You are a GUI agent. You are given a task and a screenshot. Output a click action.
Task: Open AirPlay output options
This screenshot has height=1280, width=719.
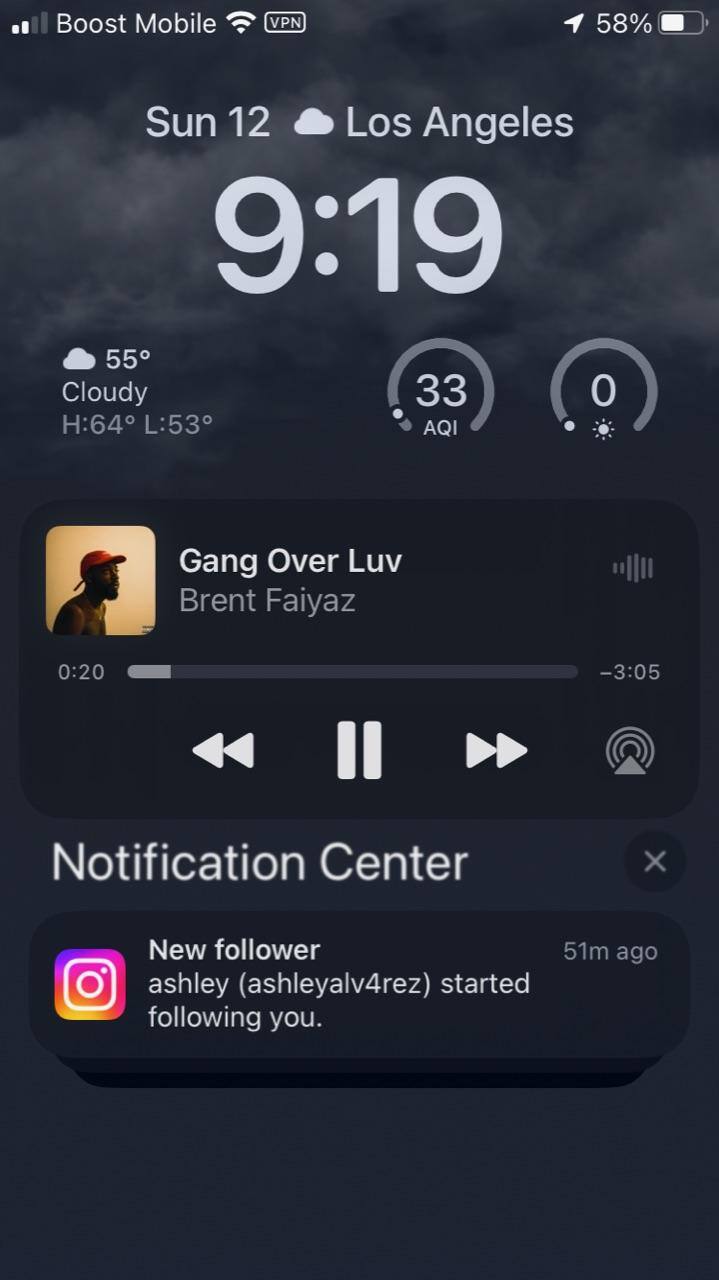point(630,751)
